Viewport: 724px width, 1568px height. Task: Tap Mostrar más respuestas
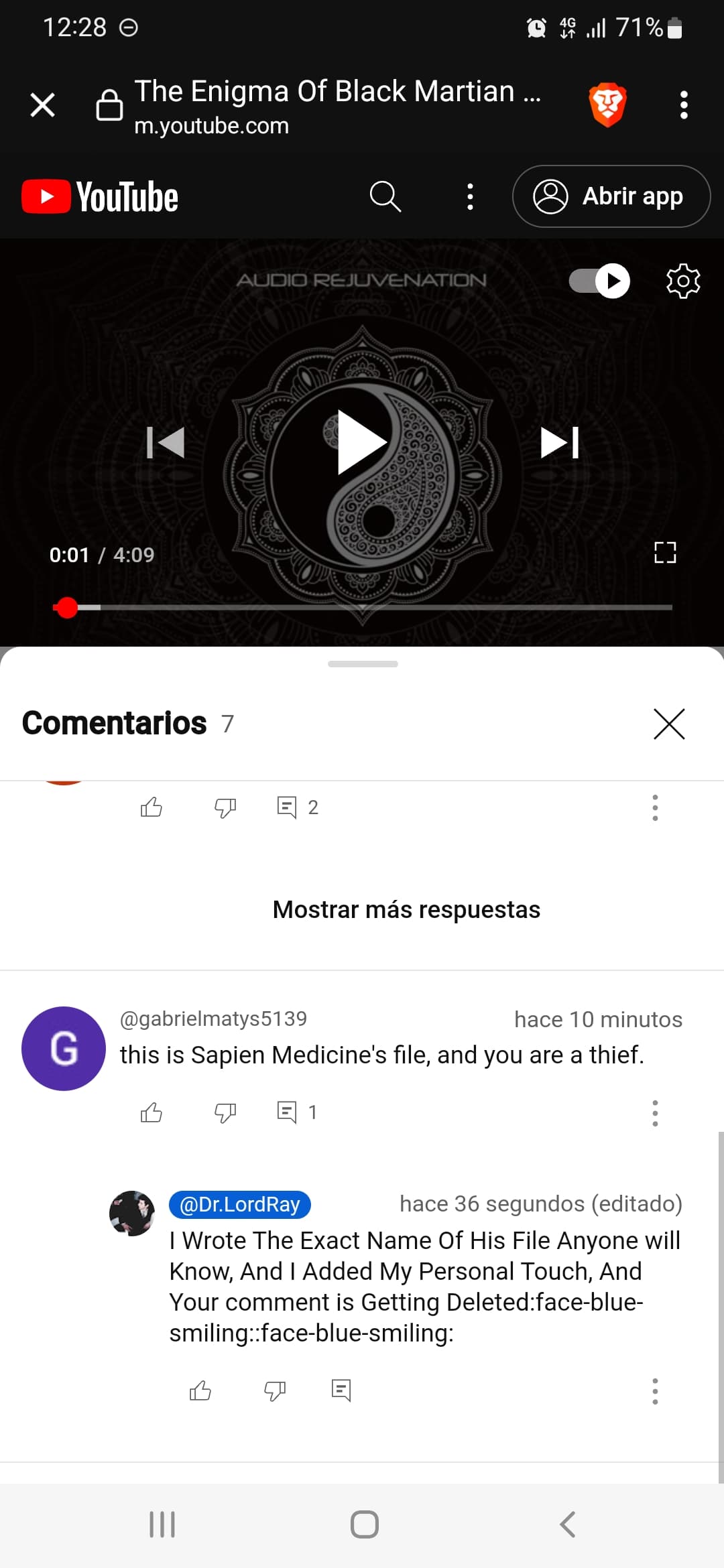[406, 909]
